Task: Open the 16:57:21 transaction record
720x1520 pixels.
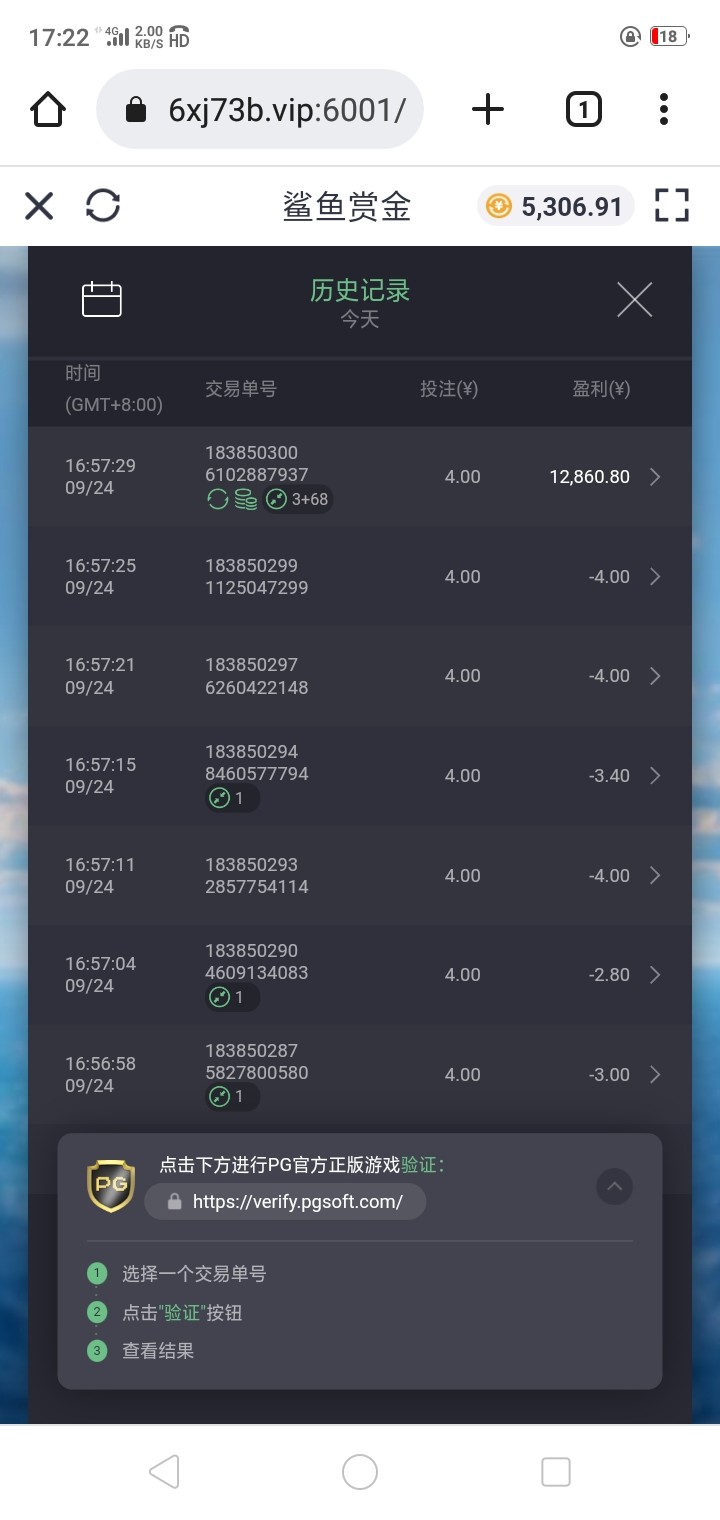Action: 360,676
